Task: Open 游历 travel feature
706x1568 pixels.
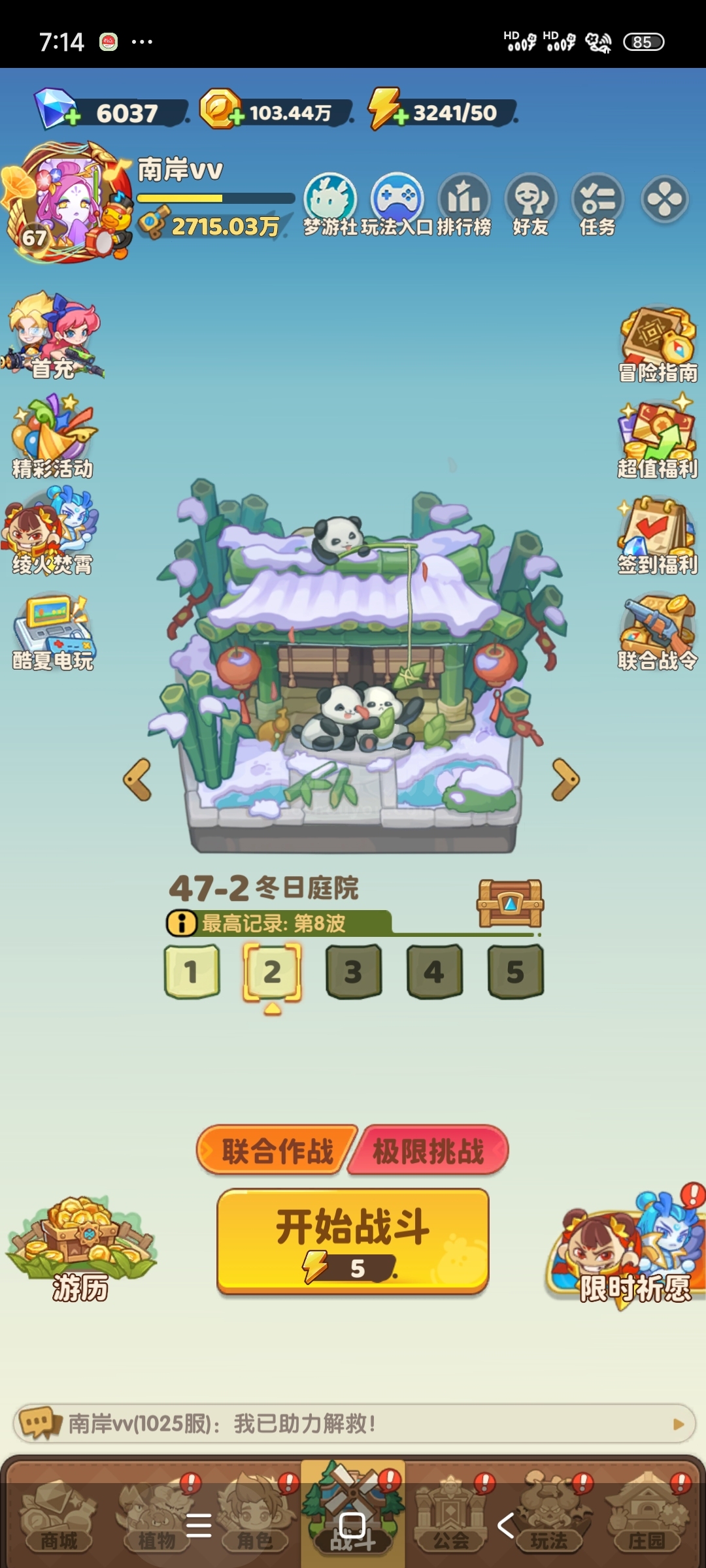Action: click(80, 1249)
